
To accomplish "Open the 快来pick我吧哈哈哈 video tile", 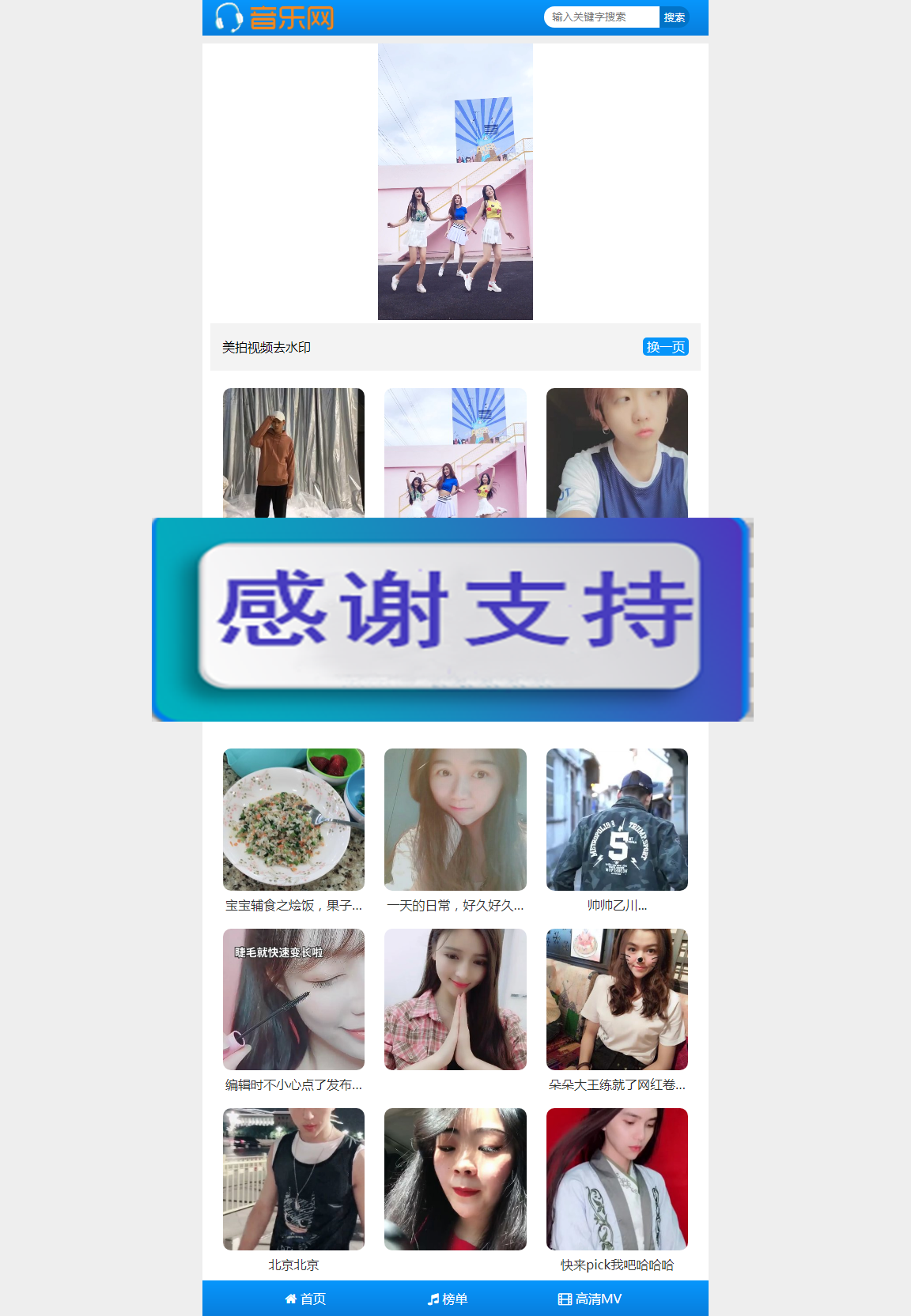I will (x=617, y=1179).
